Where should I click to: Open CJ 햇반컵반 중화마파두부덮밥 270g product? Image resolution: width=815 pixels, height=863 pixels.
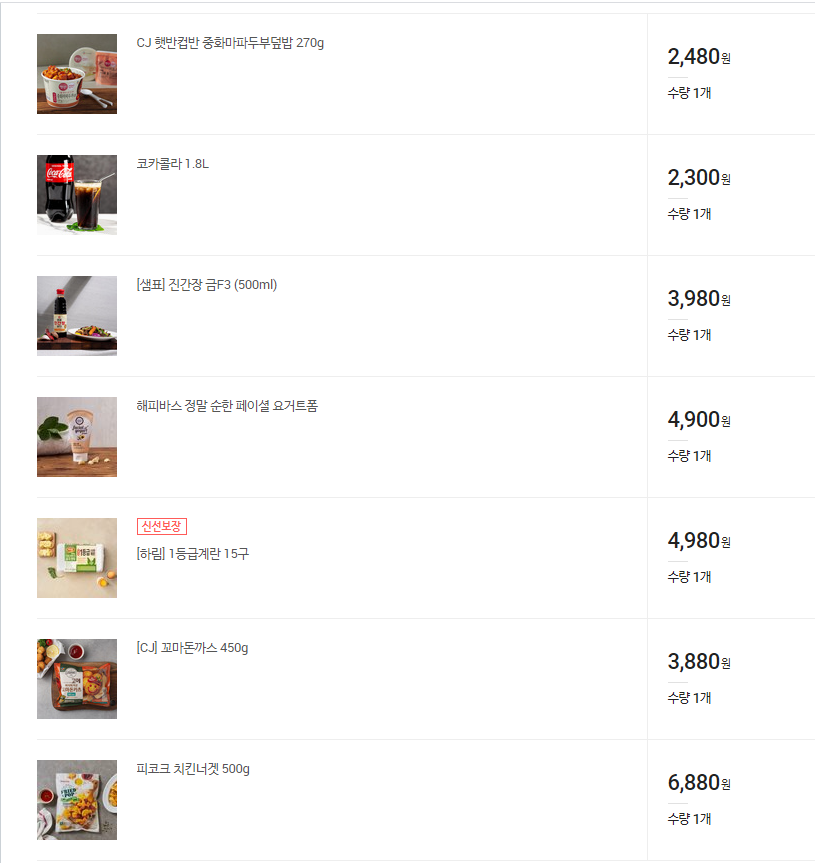coord(230,43)
